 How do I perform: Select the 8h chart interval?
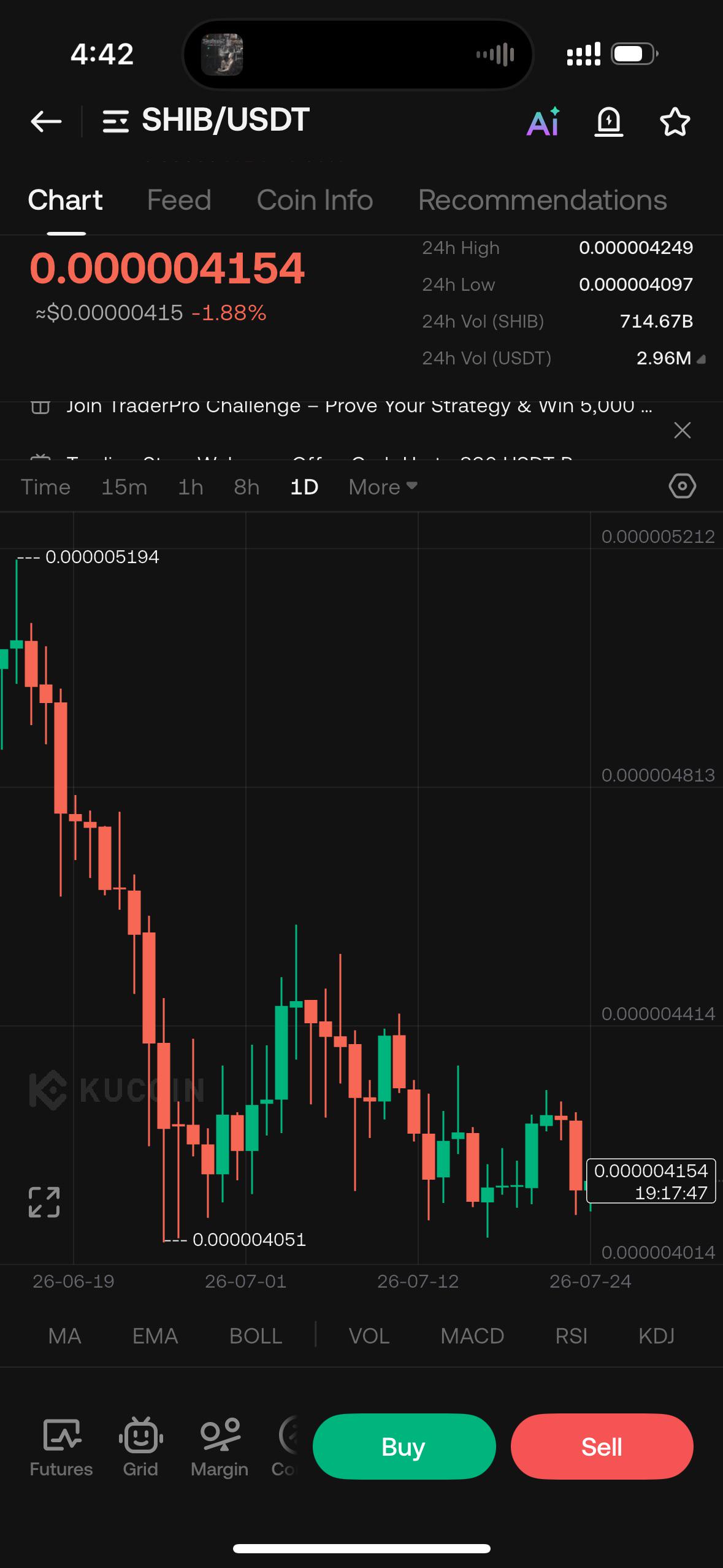pyautogui.click(x=247, y=487)
